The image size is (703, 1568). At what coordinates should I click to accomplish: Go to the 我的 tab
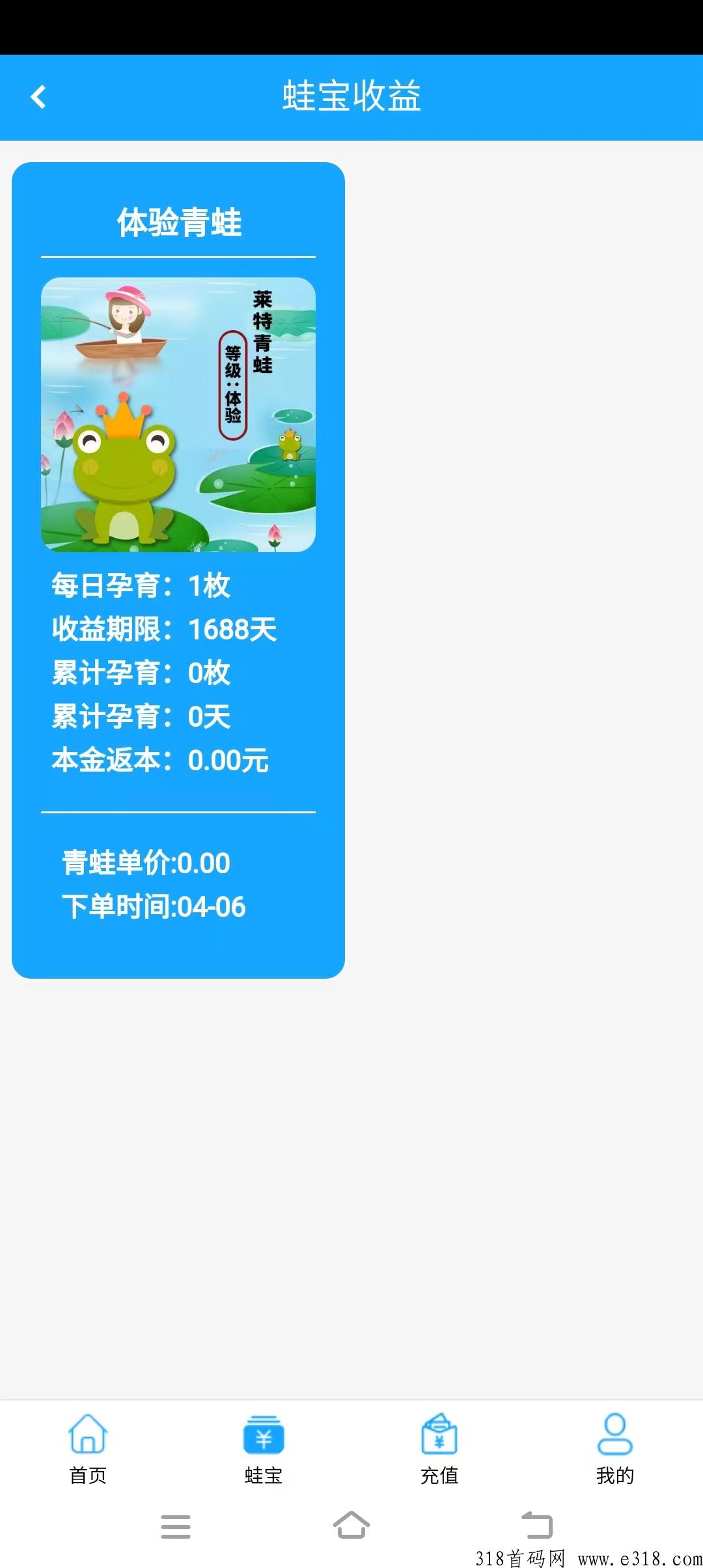coord(615,1449)
